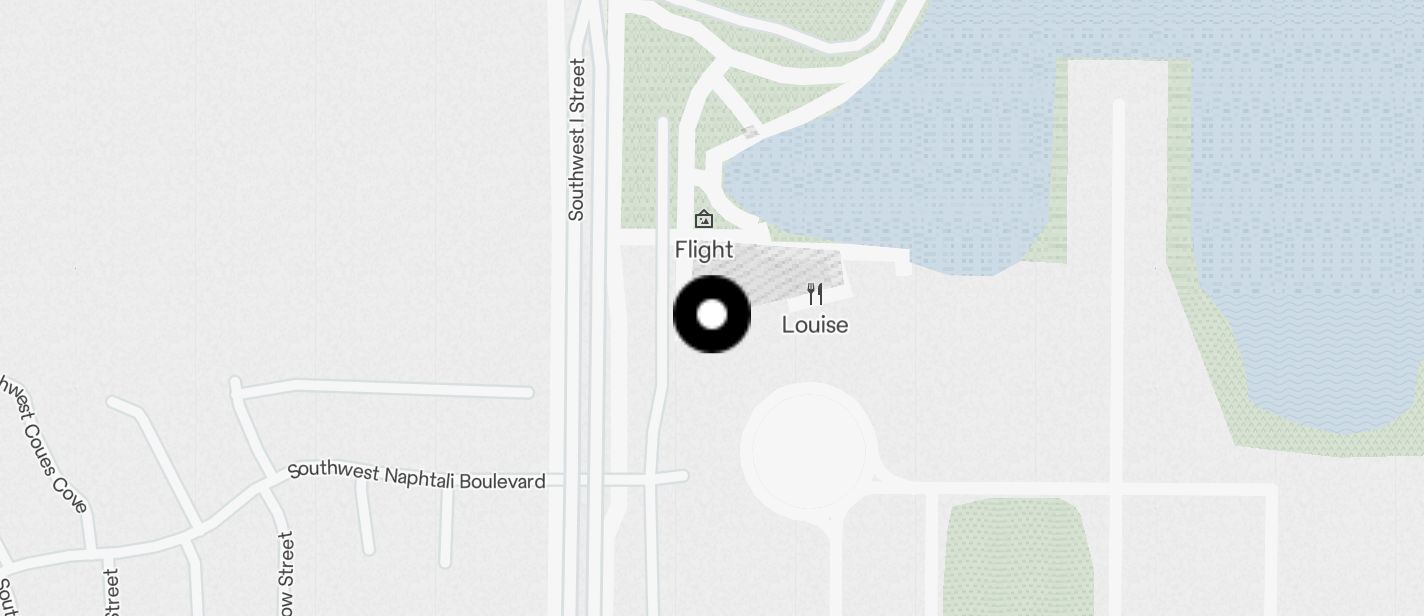This screenshot has height=616, width=1424.
Task: Open the Louise restaurant marker
Action: pyautogui.click(x=815, y=294)
